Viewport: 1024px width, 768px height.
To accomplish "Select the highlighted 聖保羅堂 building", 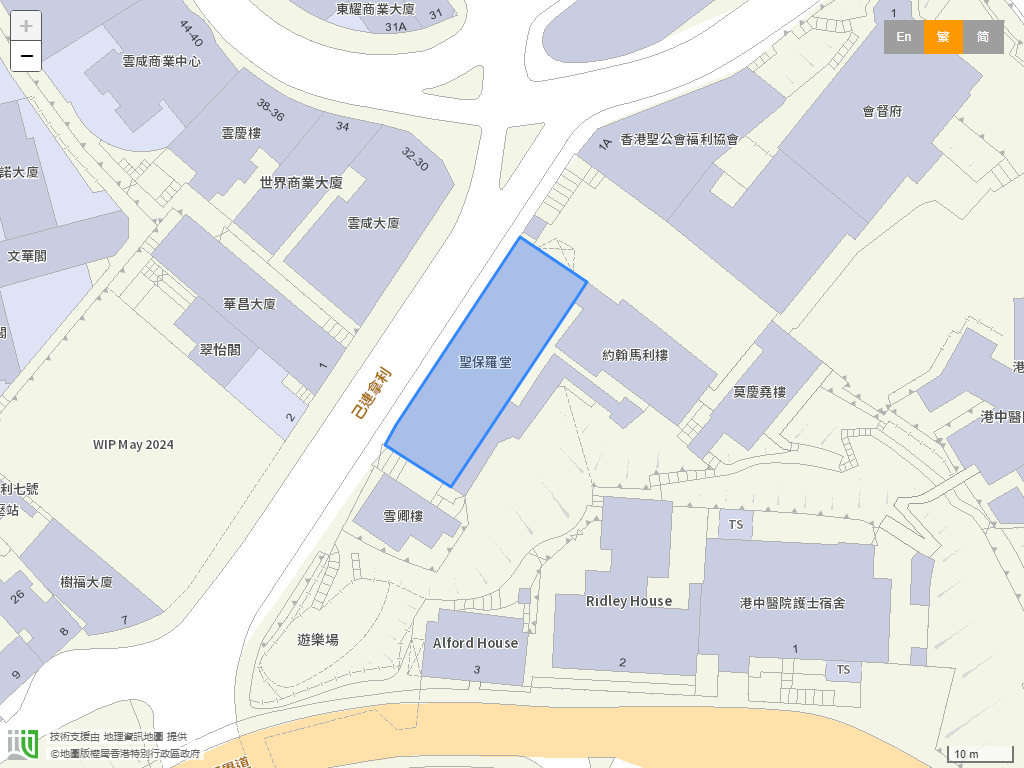I will coord(485,362).
